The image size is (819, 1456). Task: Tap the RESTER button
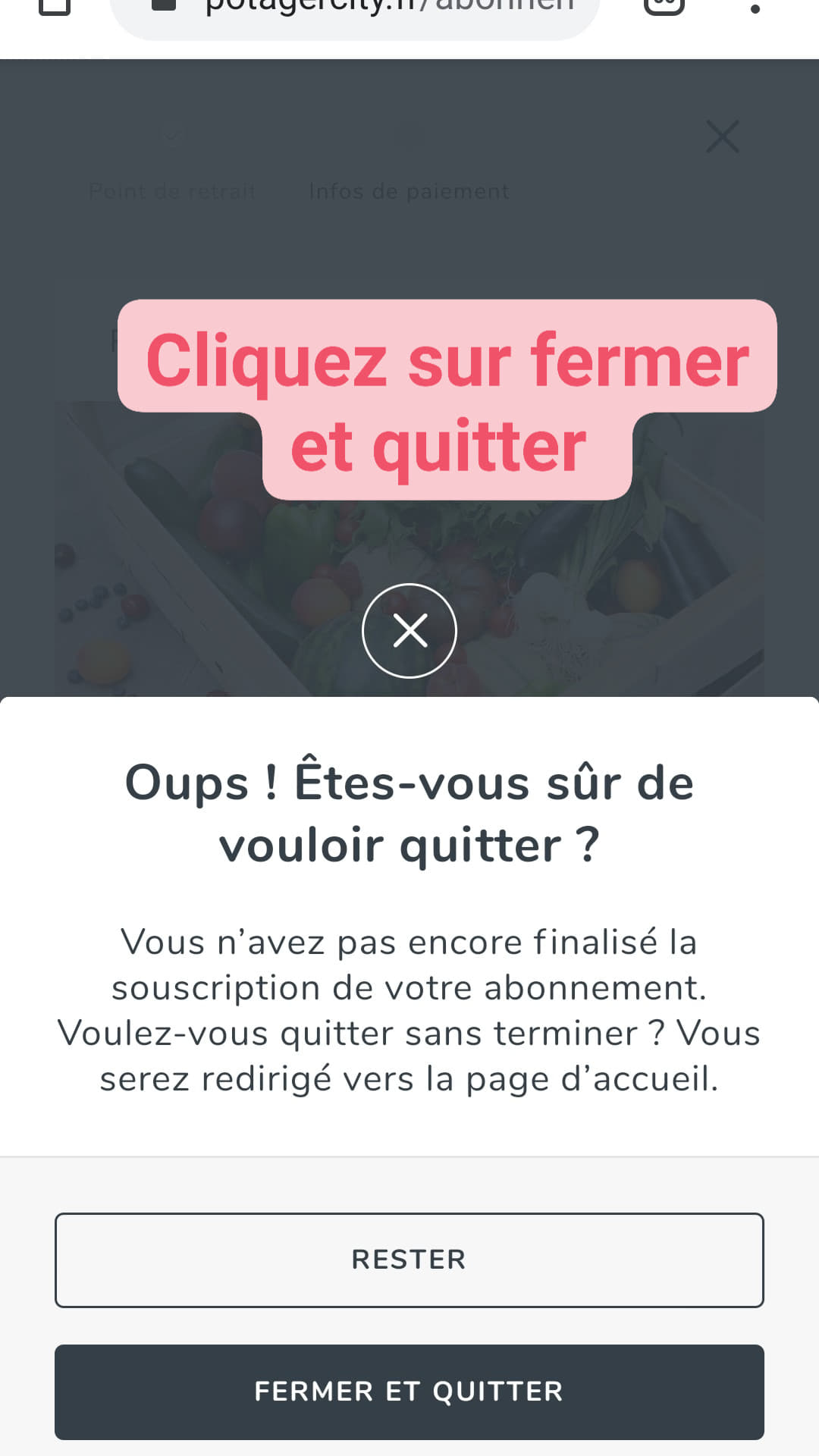click(409, 1260)
